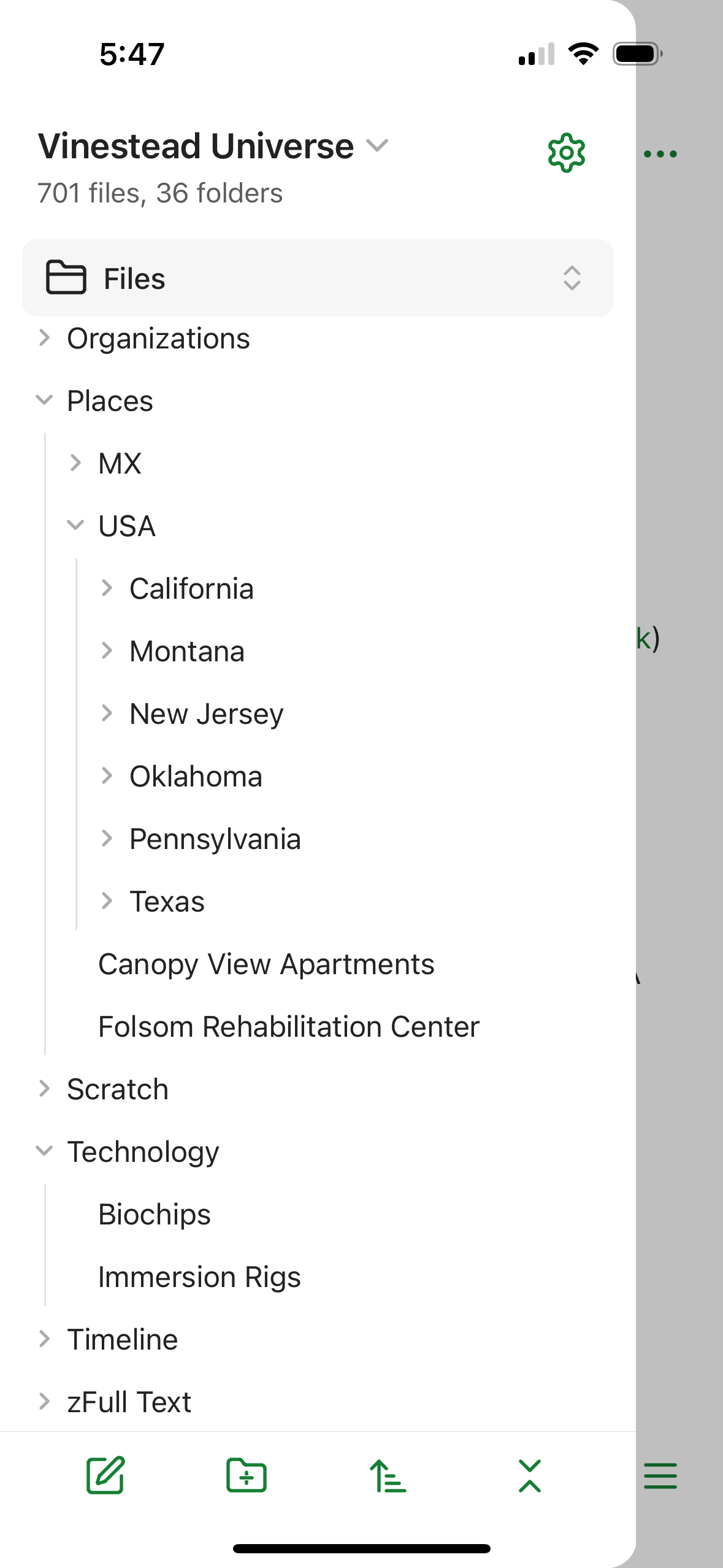Expand the MX folder

[120, 463]
